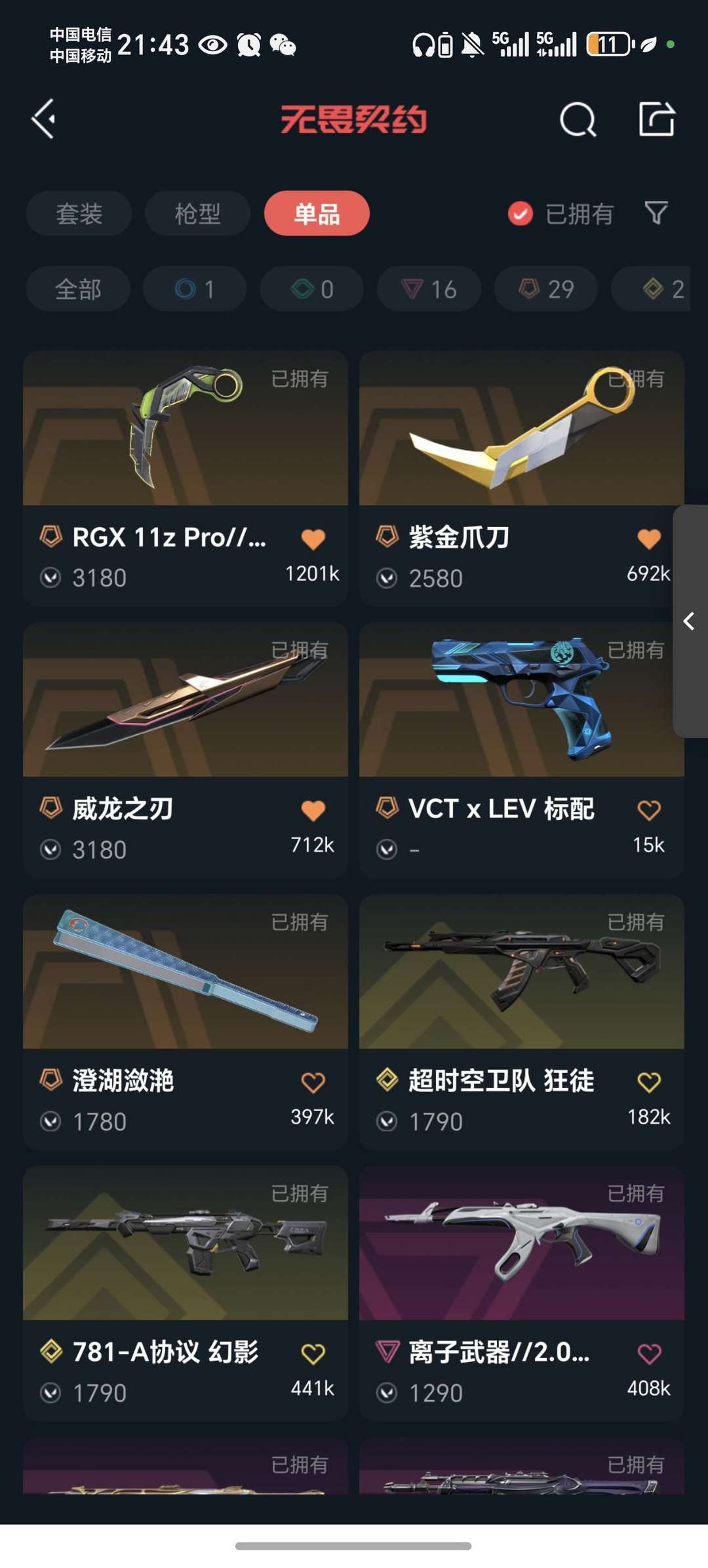Switch to the 套装 tab
708x1568 pixels.
[x=79, y=214]
